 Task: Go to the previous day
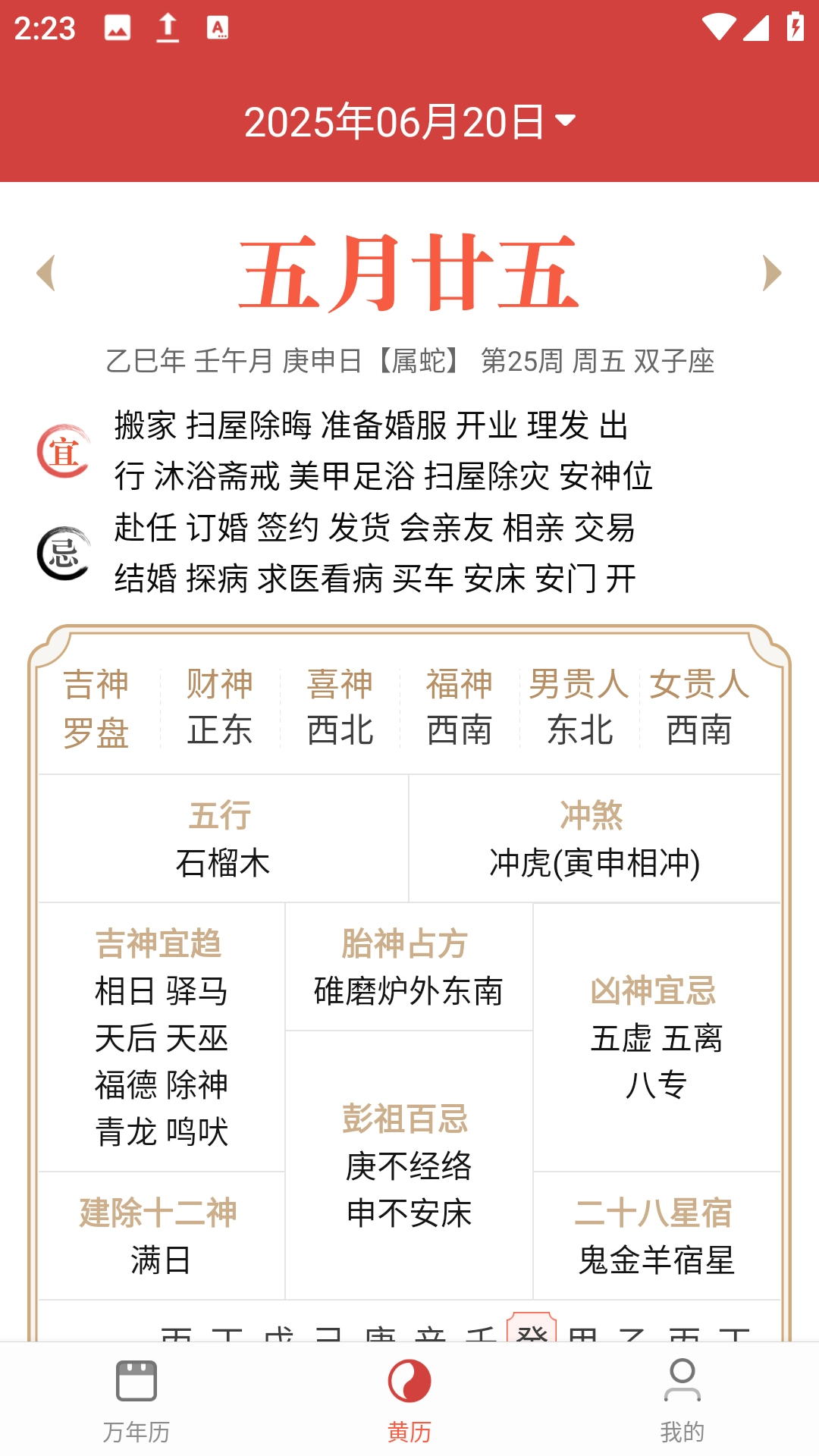tap(46, 273)
